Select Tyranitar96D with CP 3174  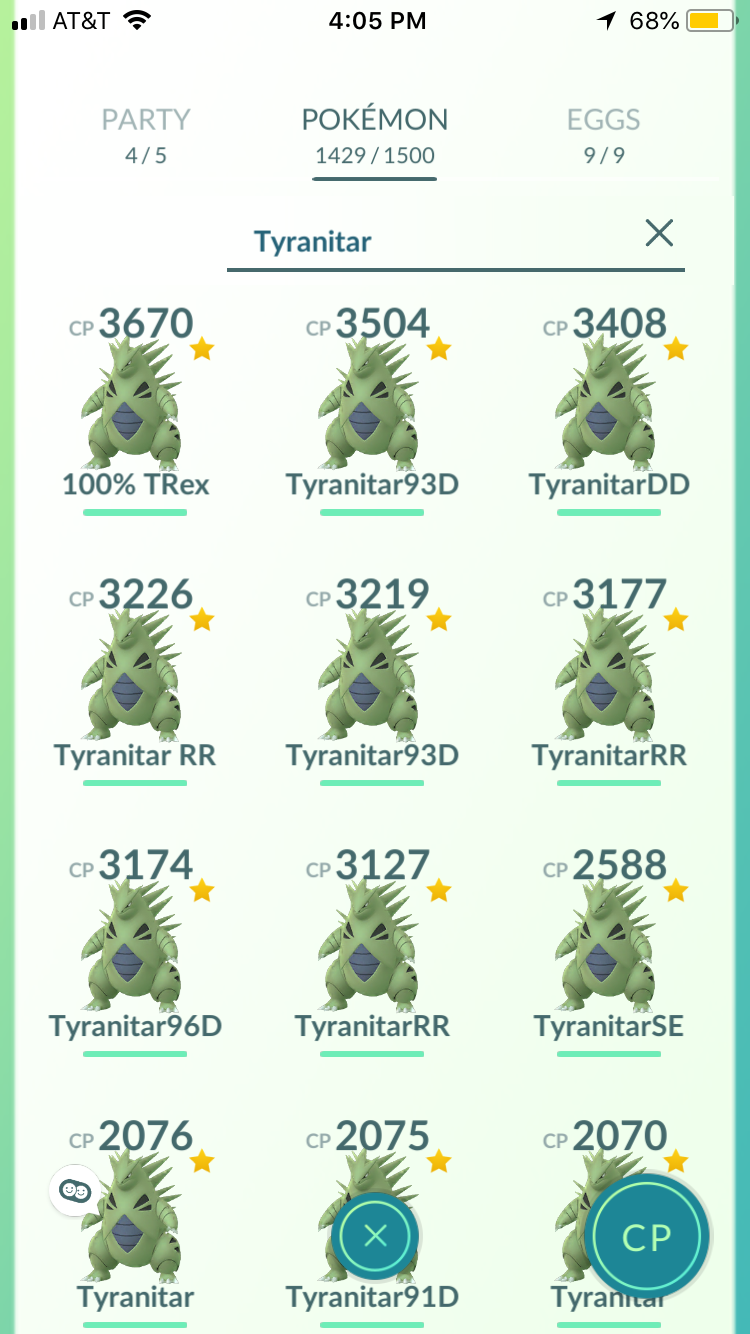(136, 952)
